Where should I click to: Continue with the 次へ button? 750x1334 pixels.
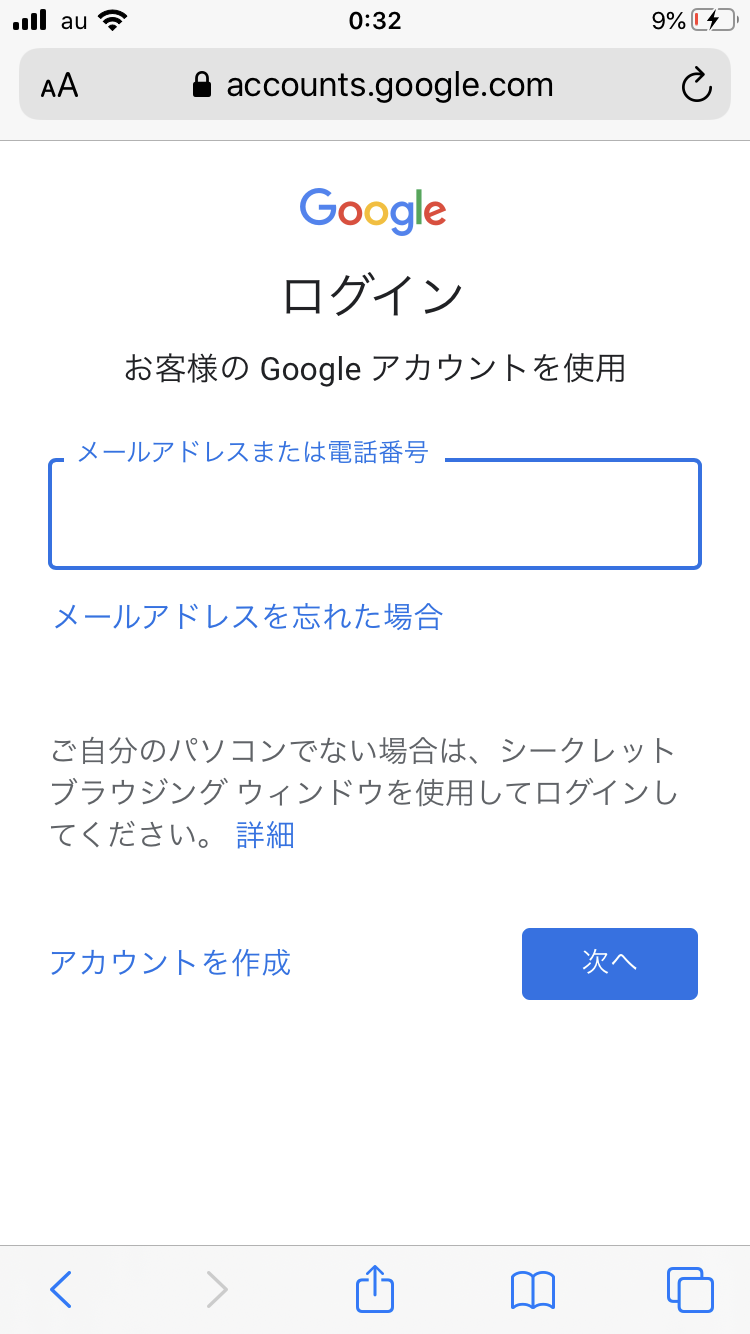609,963
